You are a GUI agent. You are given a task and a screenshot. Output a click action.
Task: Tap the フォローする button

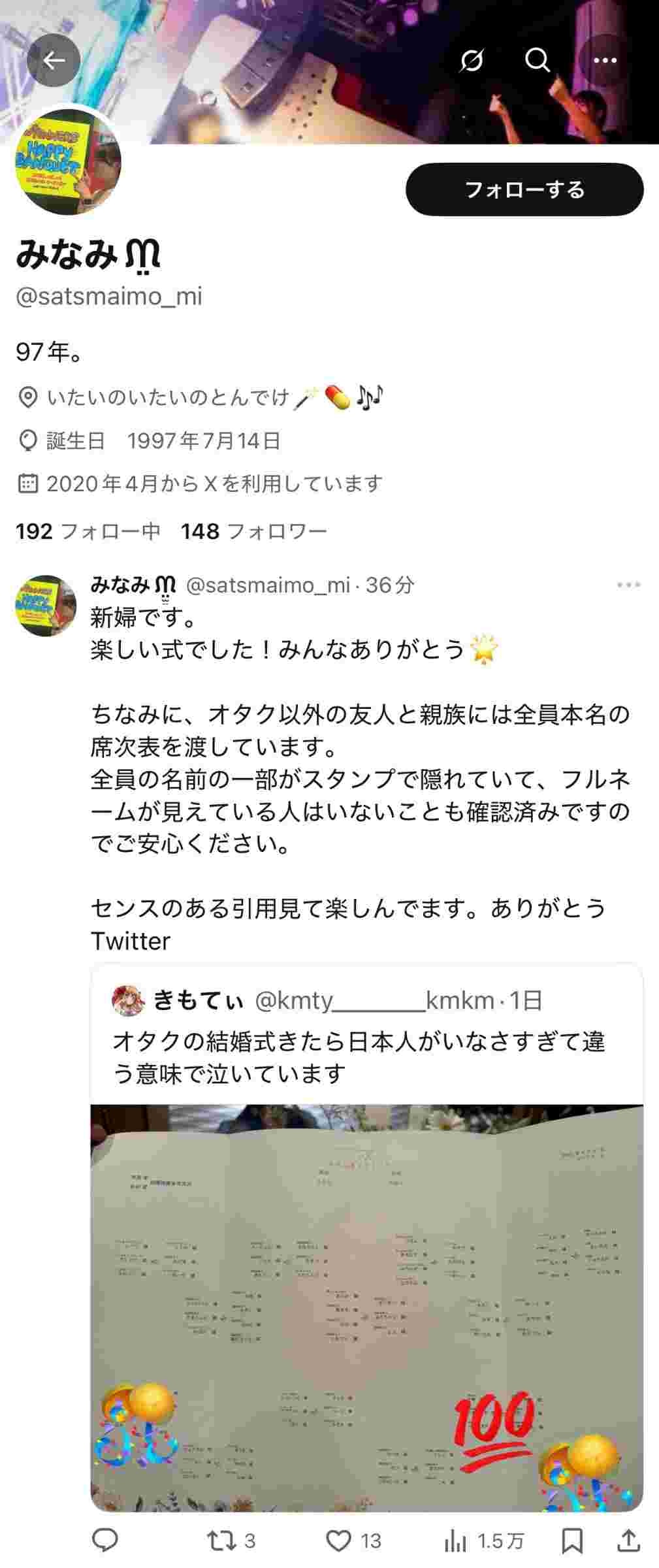[x=524, y=190]
